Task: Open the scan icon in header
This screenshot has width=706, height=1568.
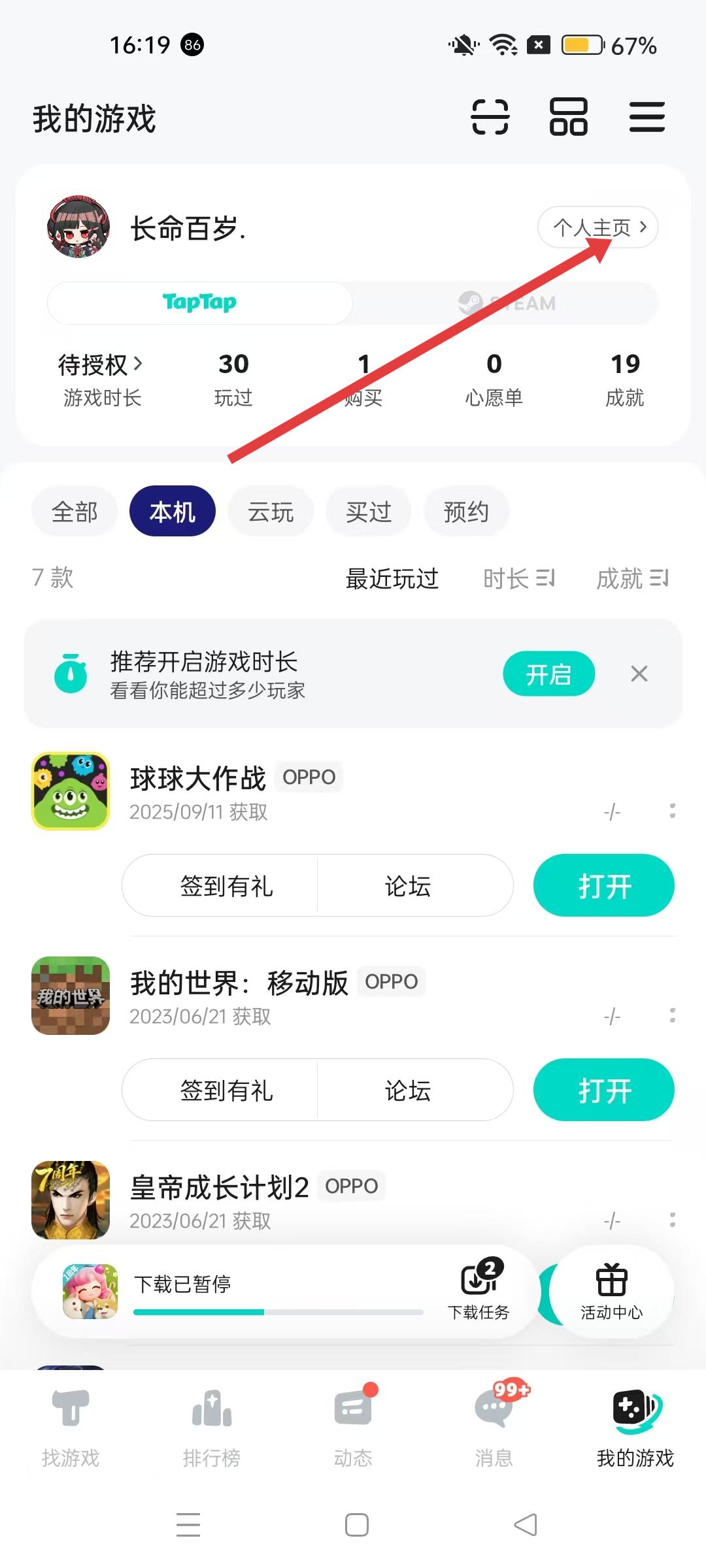Action: 490,118
